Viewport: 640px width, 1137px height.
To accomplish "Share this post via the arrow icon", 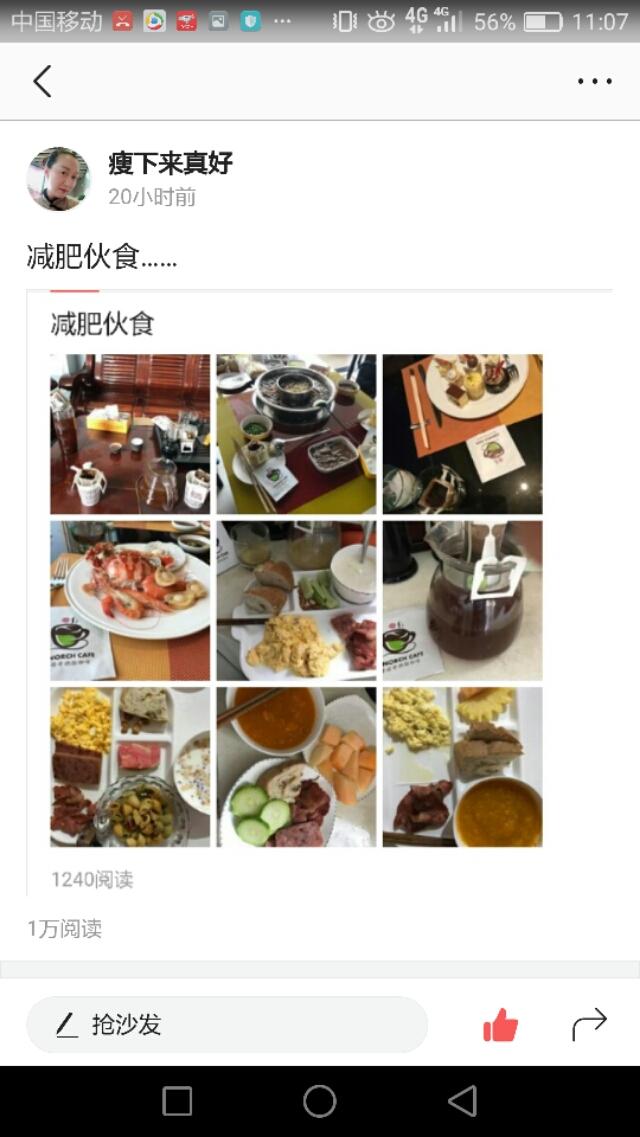I will tap(589, 1024).
